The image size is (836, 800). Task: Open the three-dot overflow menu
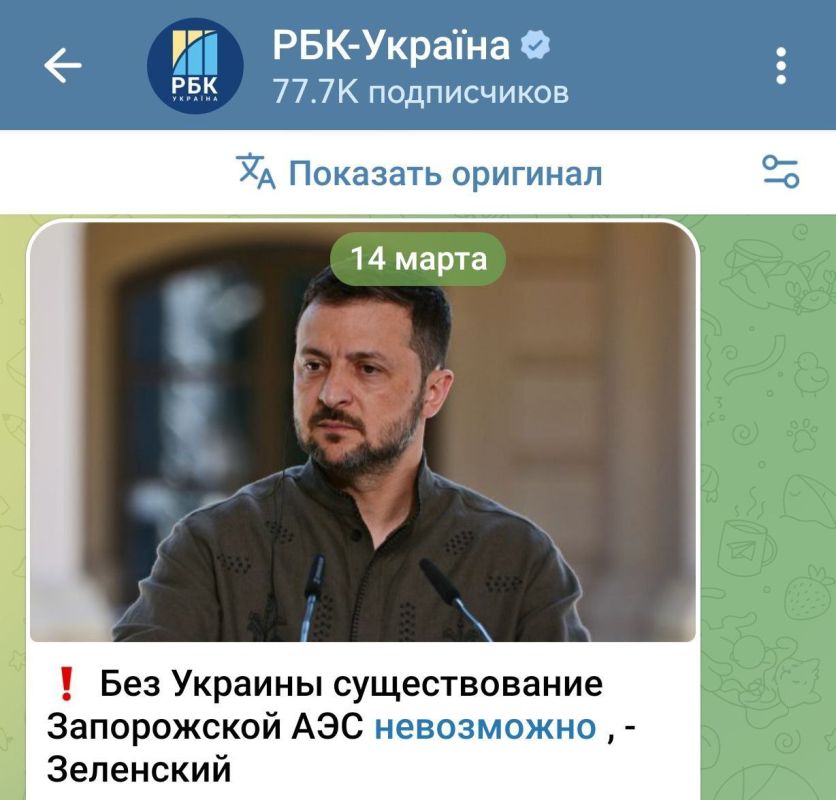(781, 66)
